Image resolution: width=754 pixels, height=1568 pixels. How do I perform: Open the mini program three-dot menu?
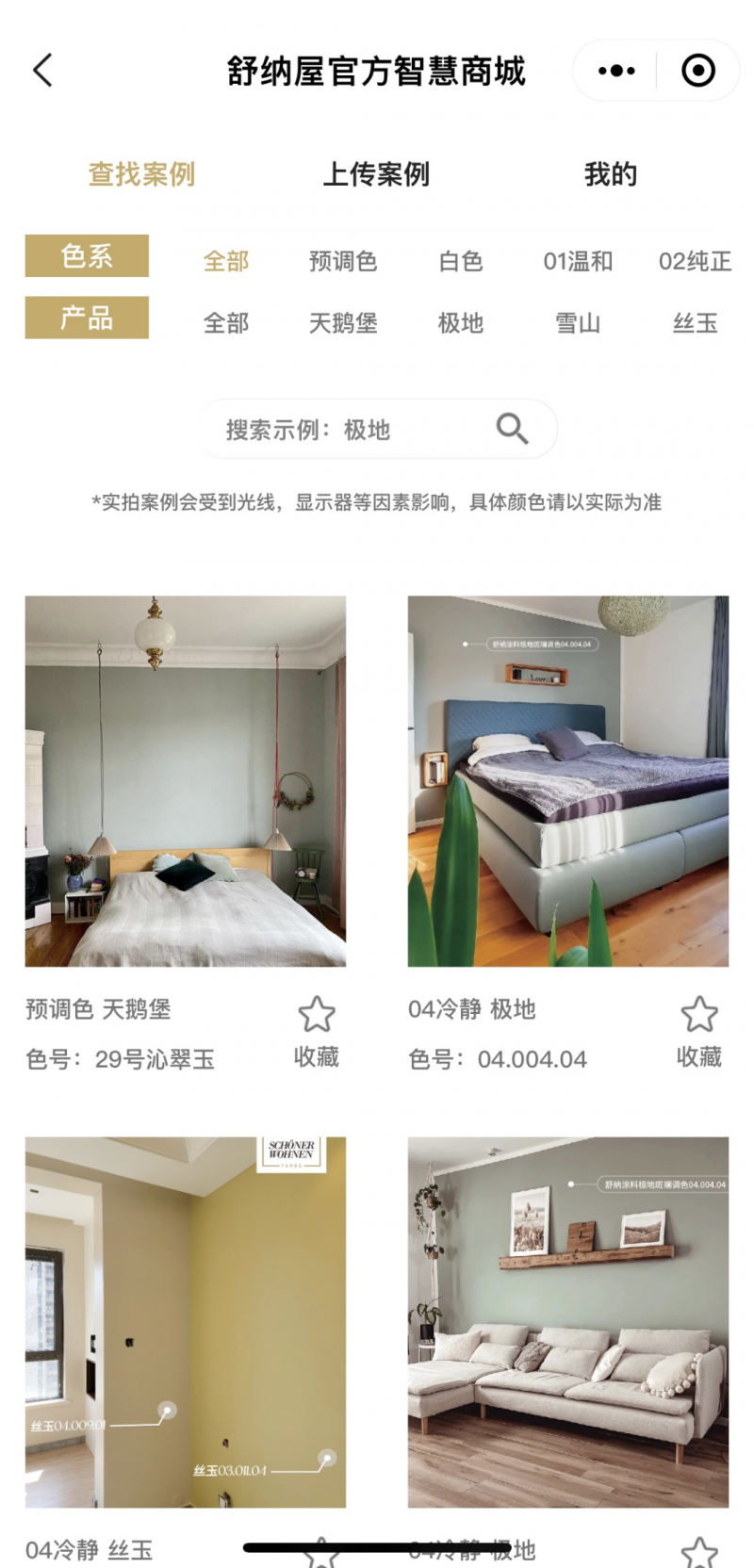(616, 71)
